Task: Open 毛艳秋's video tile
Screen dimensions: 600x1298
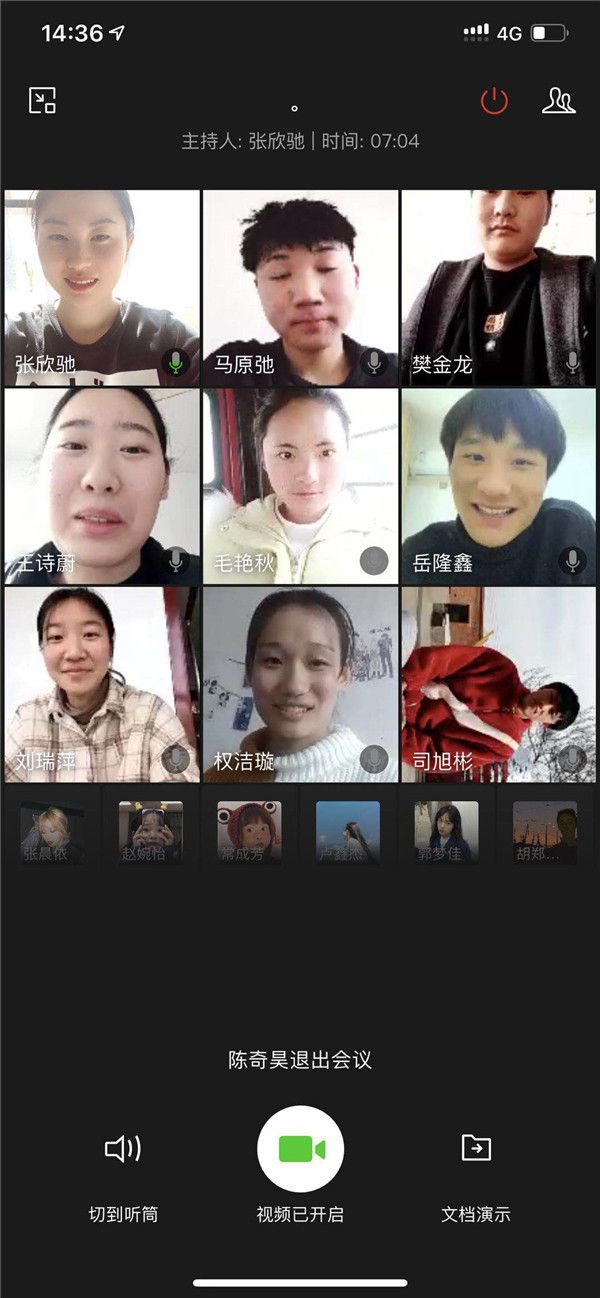Action: coord(300,486)
